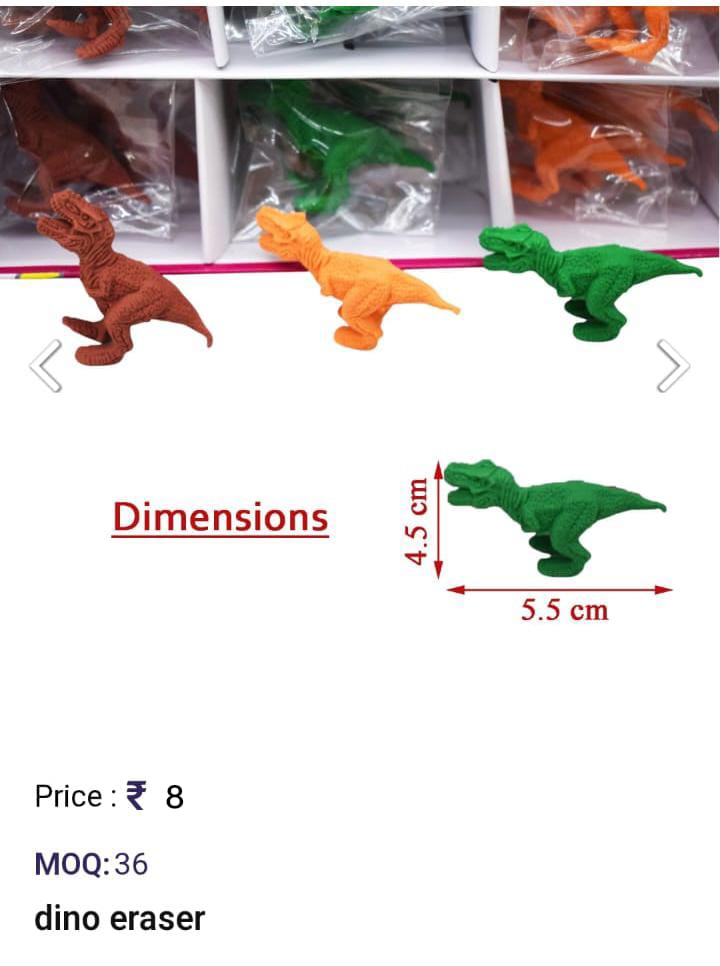Select the dino eraser product title

[120, 919]
